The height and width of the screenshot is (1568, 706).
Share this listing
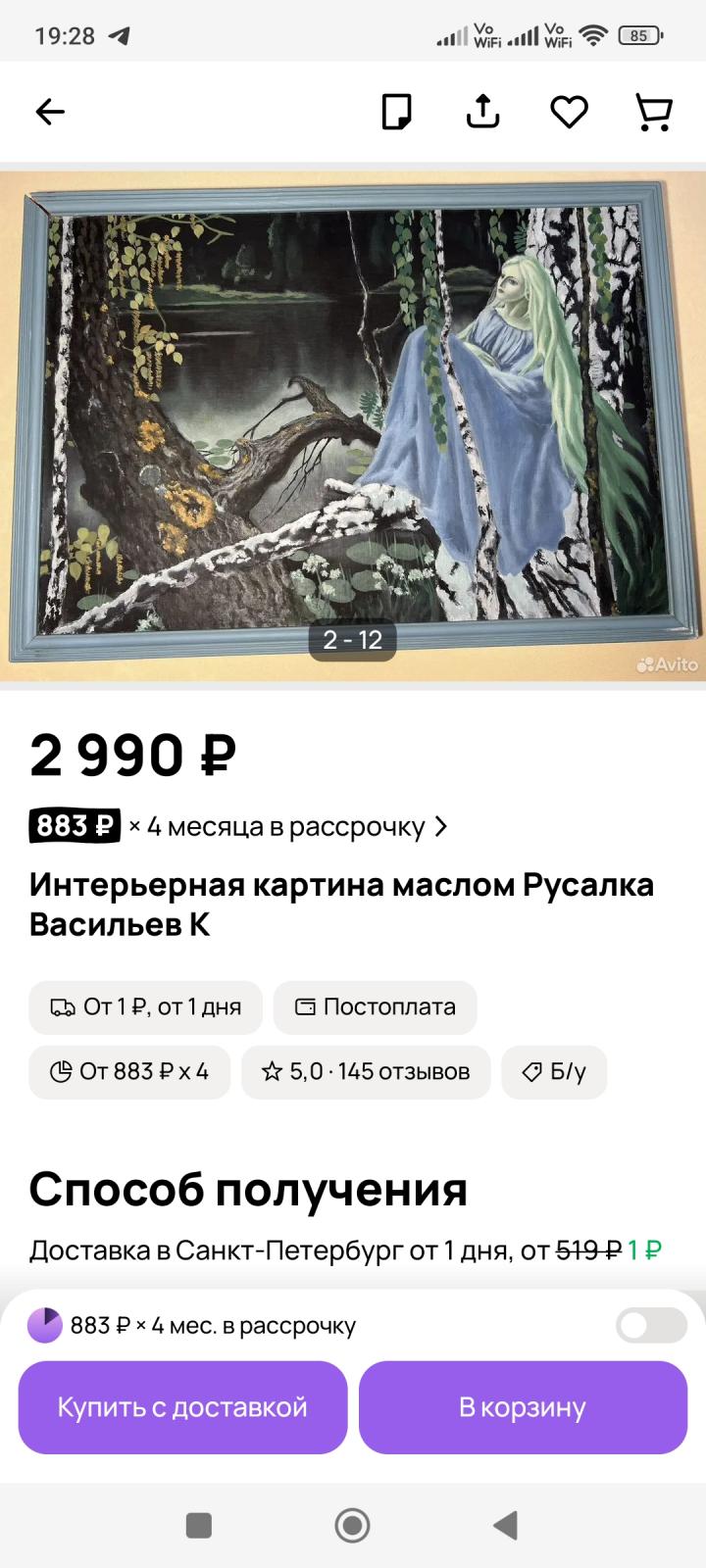(482, 112)
